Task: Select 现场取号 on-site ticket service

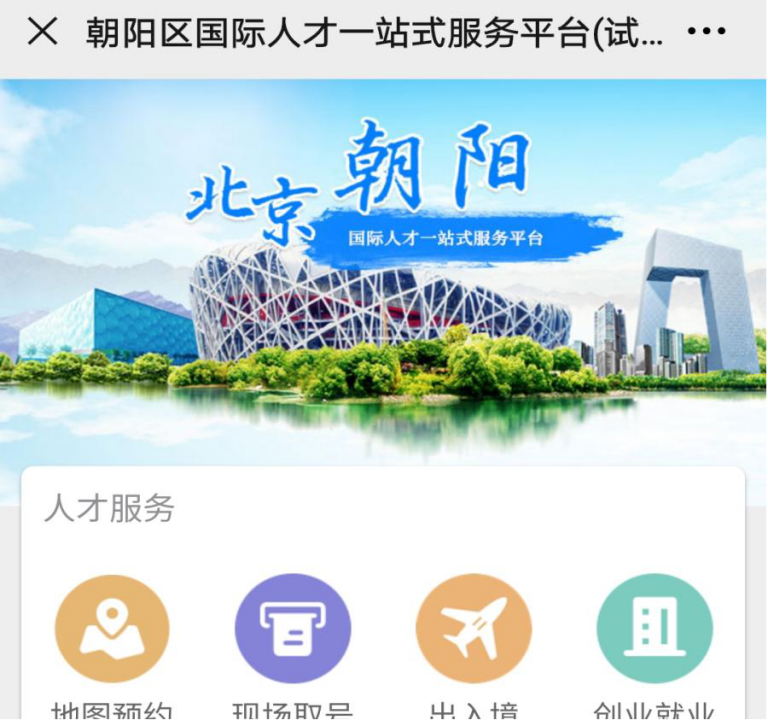Action: tap(292, 629)
